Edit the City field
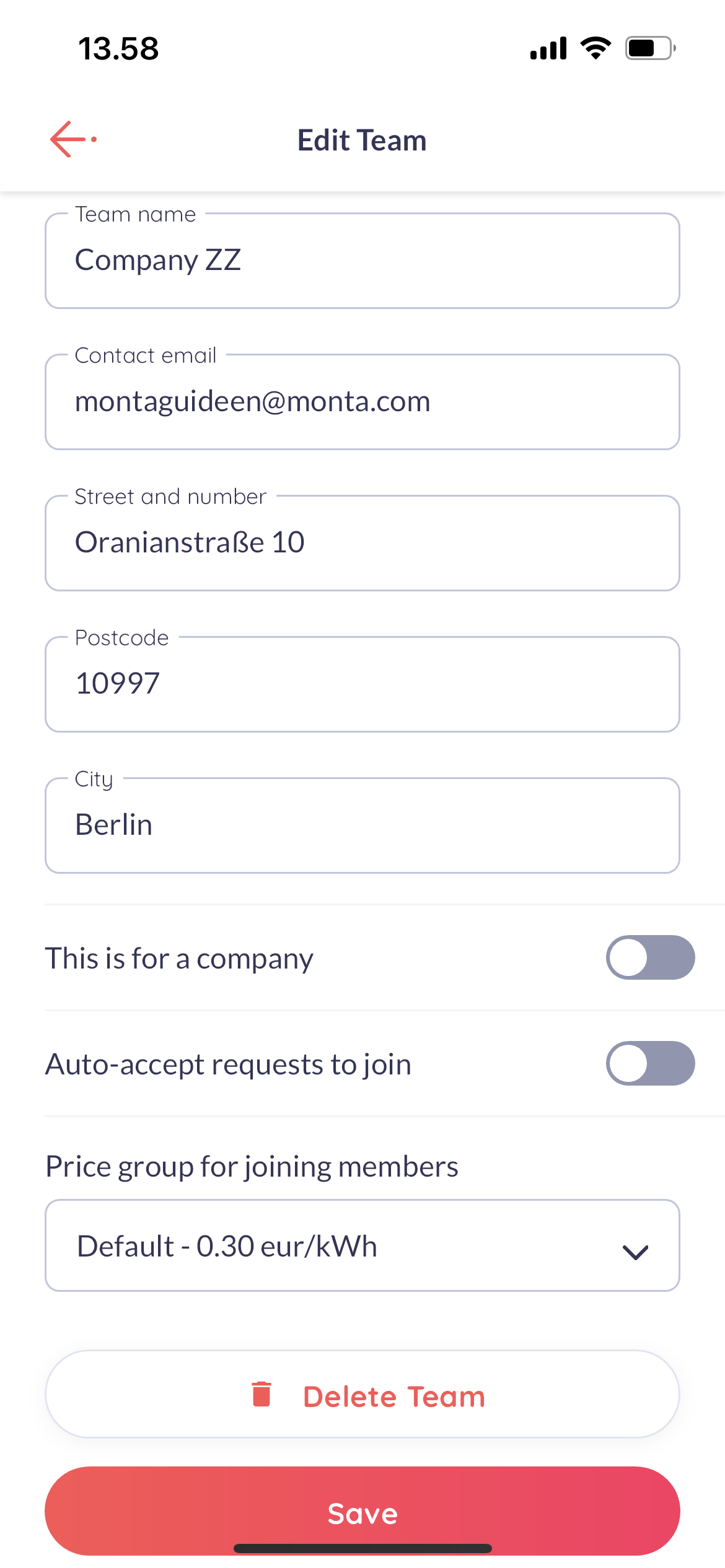Screen dimensions: 725x1568 [x=362, y=825]
